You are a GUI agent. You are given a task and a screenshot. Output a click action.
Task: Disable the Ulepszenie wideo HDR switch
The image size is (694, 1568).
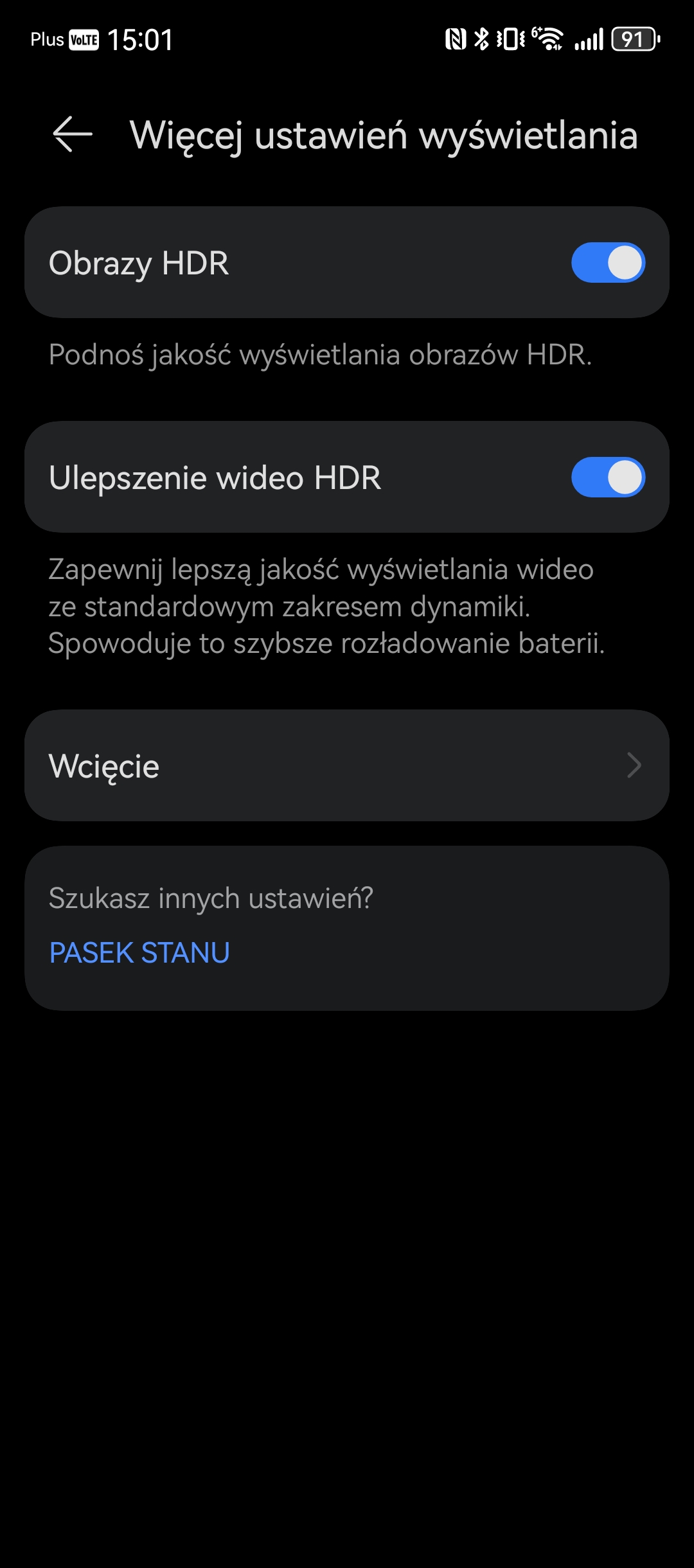608,477
